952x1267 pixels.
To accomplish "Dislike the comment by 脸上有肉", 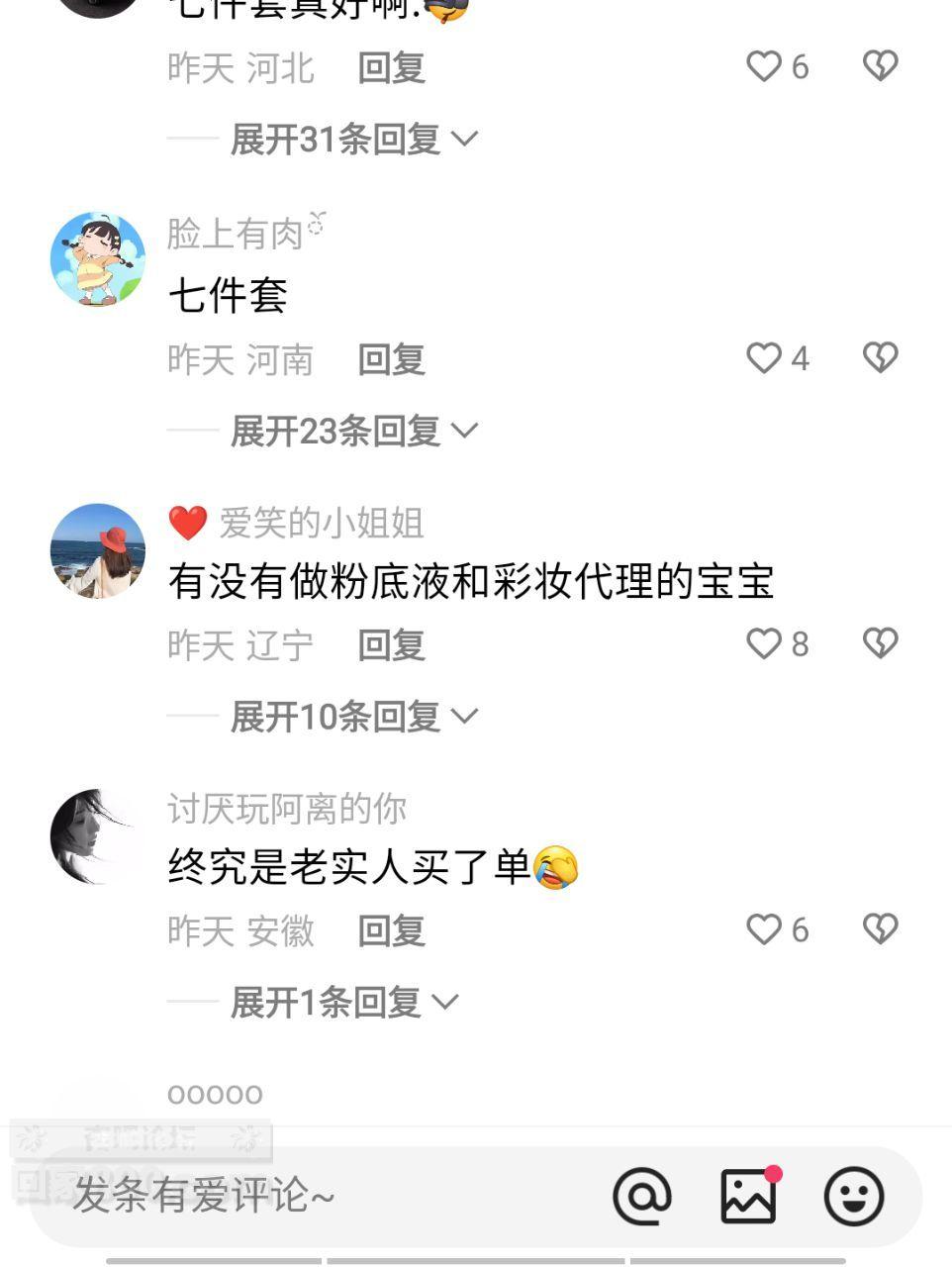I will (x=880, y=357).
